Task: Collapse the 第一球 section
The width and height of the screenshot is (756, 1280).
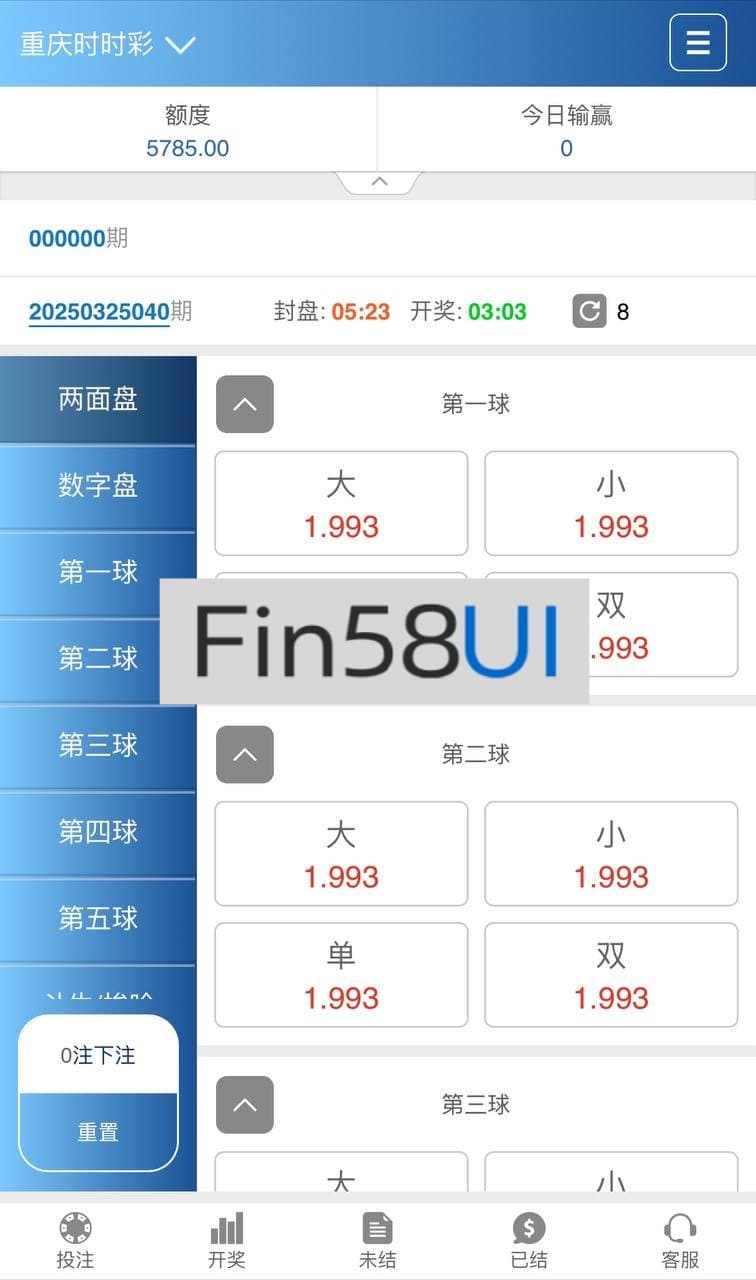Action: [244, 404]
